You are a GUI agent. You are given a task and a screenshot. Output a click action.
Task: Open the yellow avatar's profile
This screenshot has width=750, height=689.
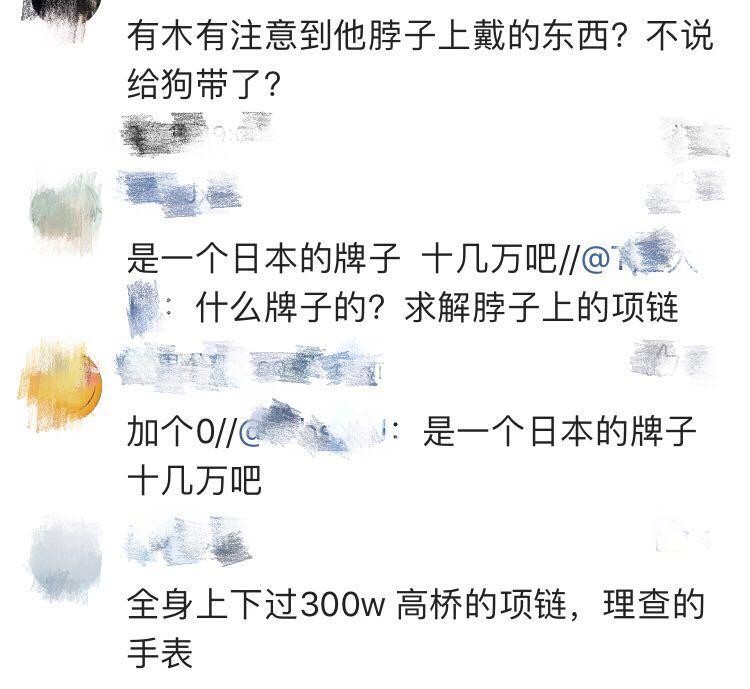64,382
